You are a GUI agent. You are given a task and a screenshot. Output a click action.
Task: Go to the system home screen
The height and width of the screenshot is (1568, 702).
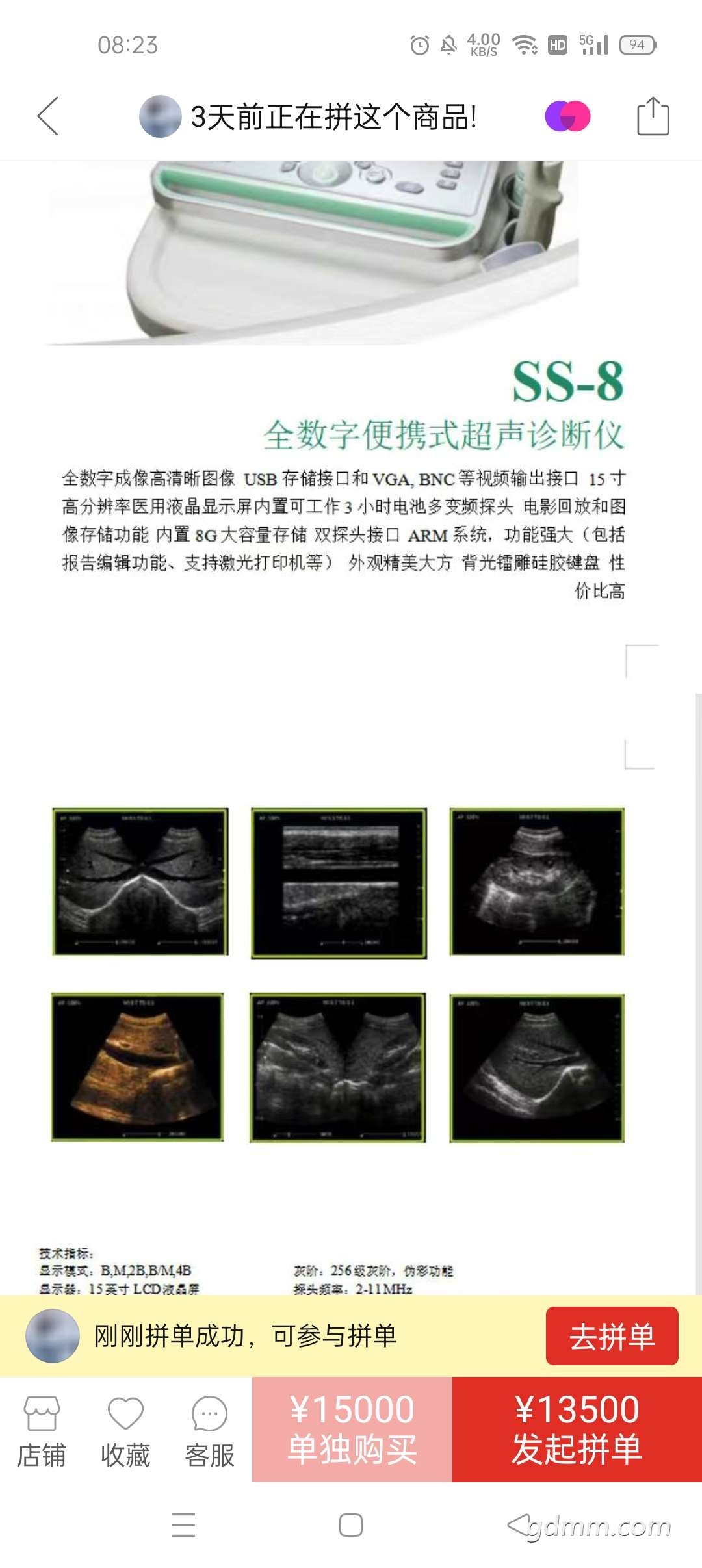click(x=351, y=1525)
